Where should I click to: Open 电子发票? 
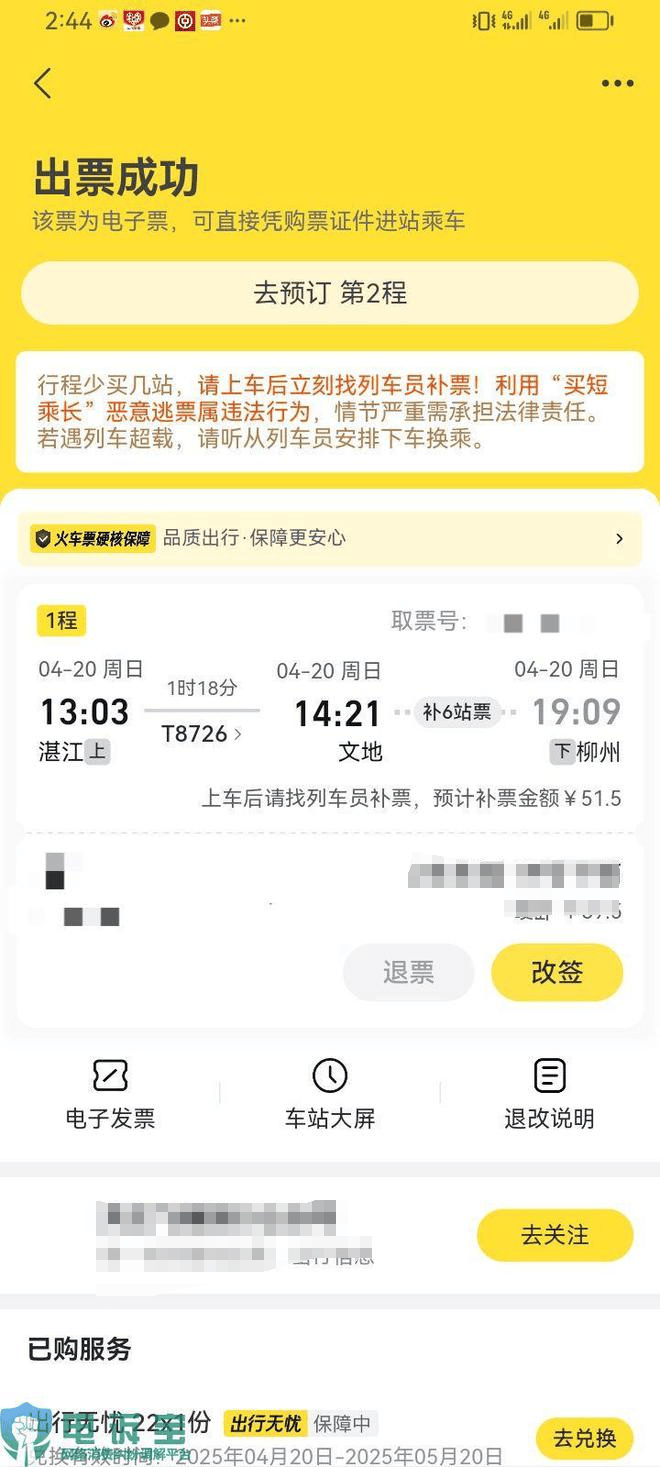[110, 1093]
